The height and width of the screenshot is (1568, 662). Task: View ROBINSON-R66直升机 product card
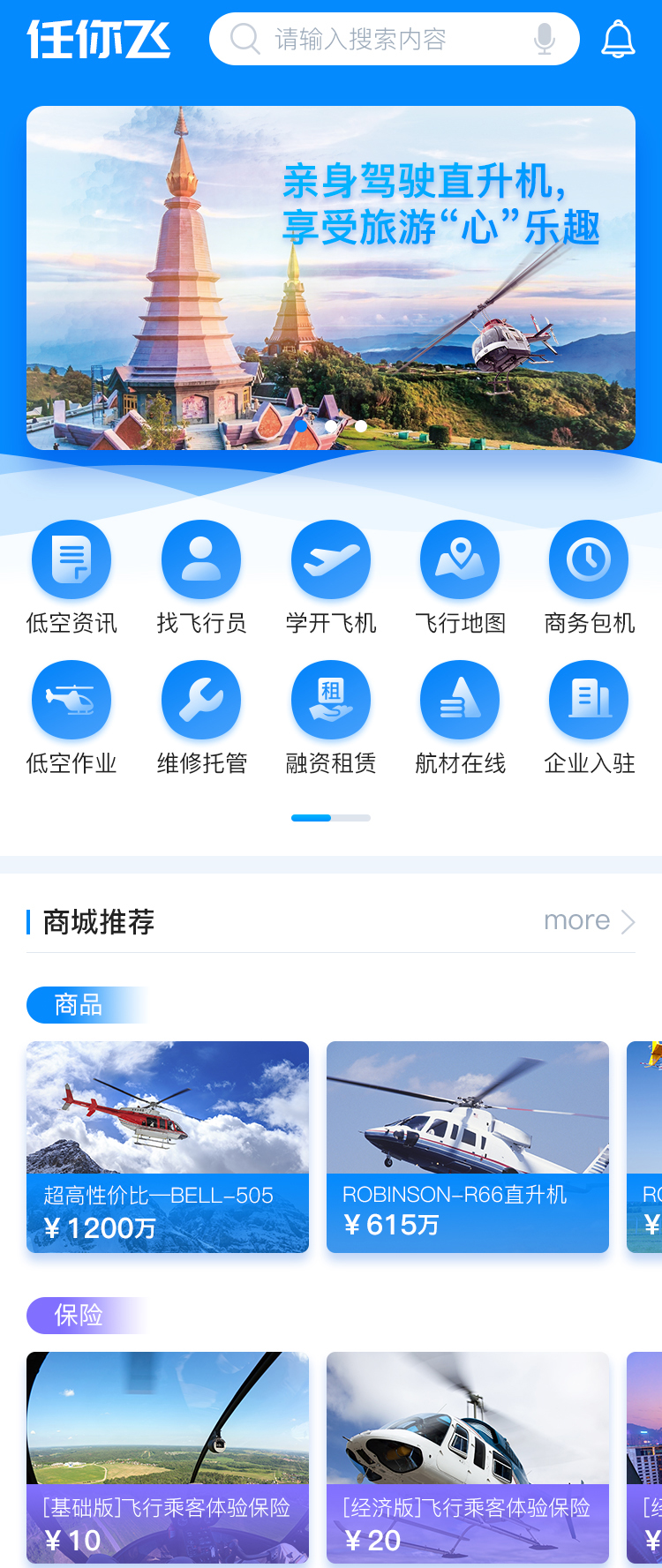[468, 1146]
